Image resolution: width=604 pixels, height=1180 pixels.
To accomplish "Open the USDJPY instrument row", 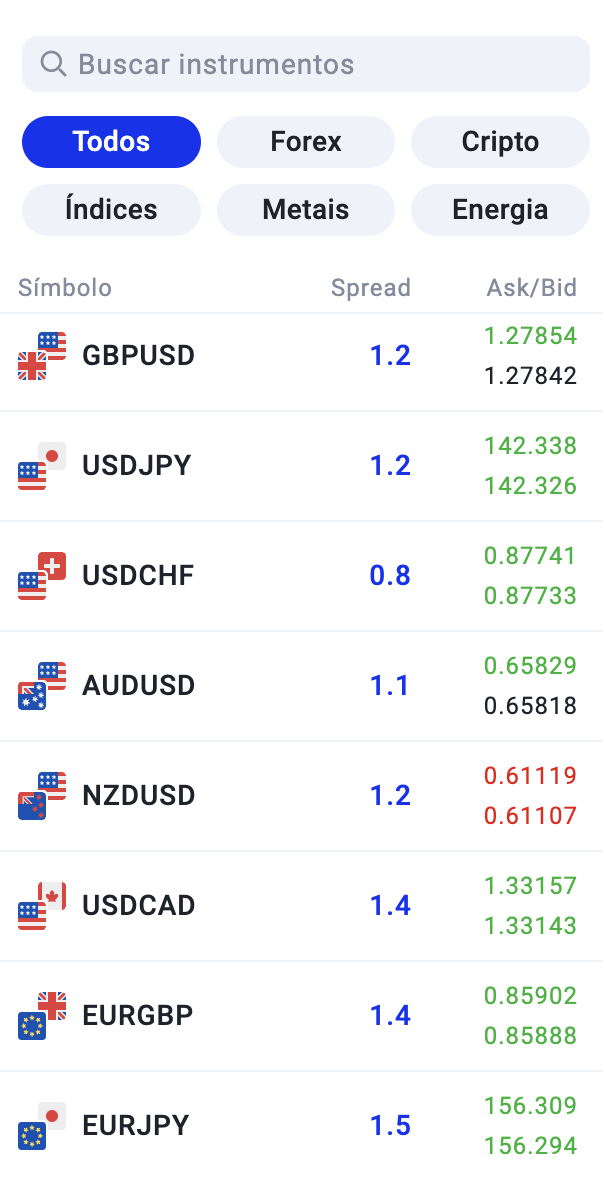I will (x=302, y=466).
